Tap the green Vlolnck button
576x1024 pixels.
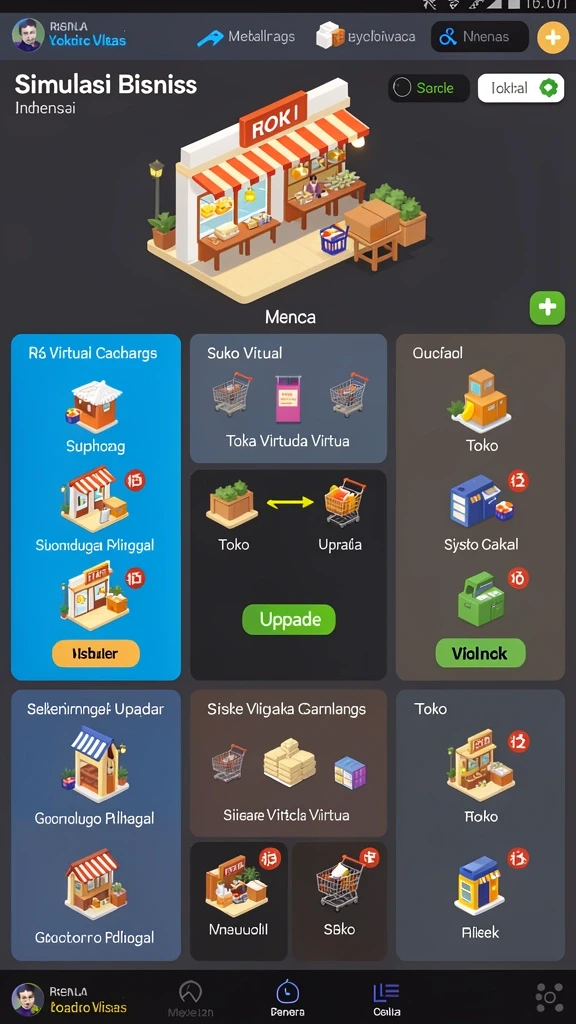(x=480, y=653)
